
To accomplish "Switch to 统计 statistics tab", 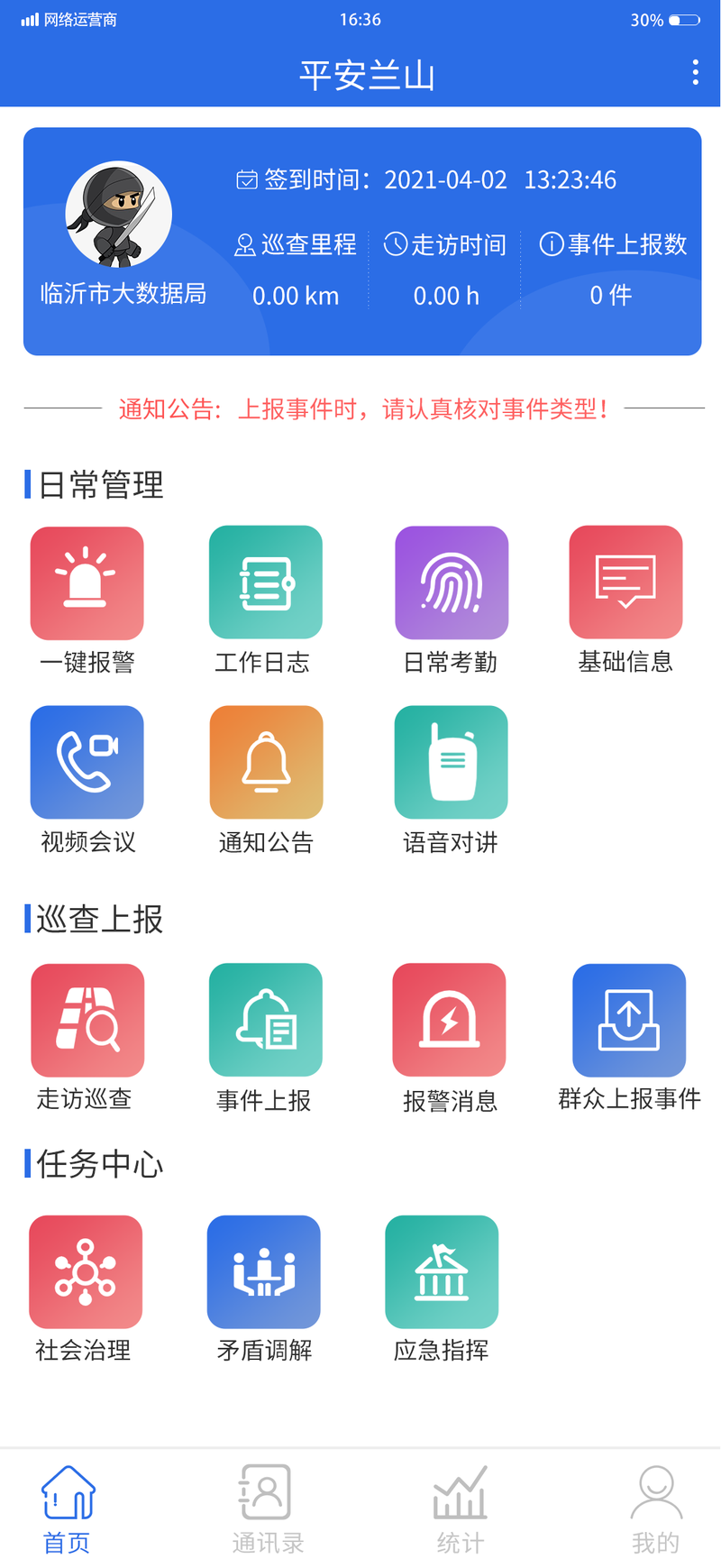I will [461, 1508].
